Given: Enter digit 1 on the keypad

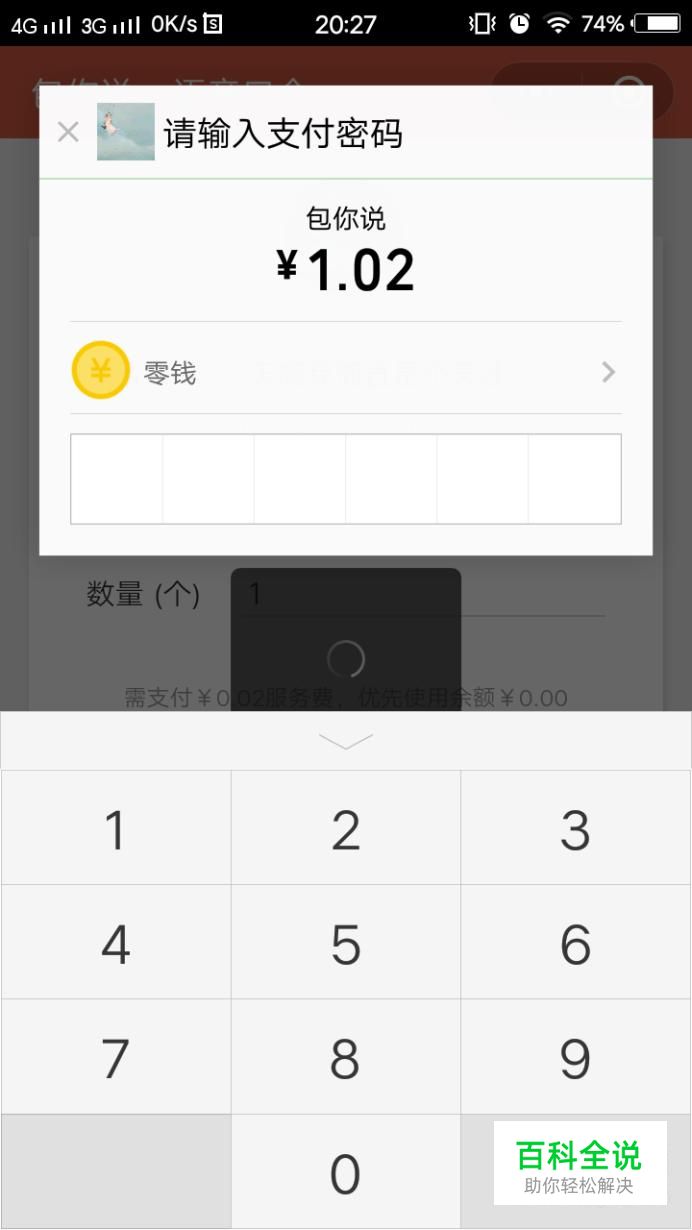Looking at the screenshot, I should point(116,828).
